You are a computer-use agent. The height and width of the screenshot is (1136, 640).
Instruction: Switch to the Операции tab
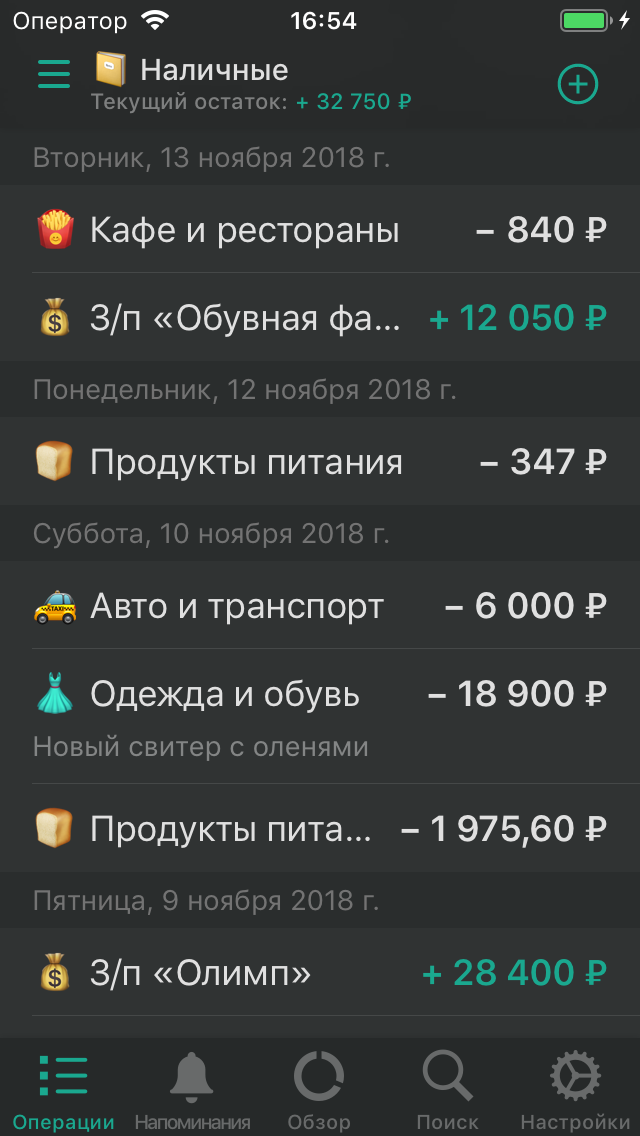pos(64,1090)
